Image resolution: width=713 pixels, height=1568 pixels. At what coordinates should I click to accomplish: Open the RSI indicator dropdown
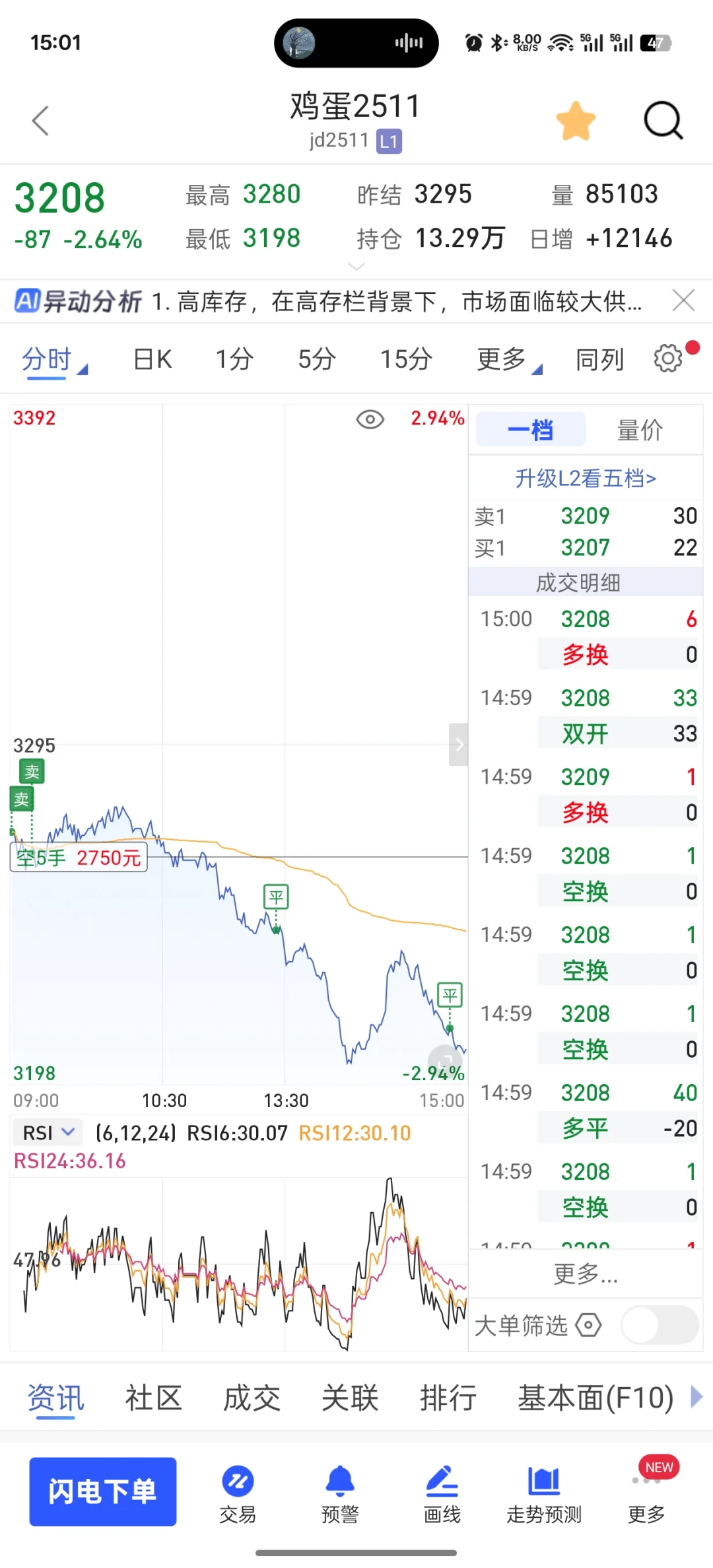point(49,1133)
